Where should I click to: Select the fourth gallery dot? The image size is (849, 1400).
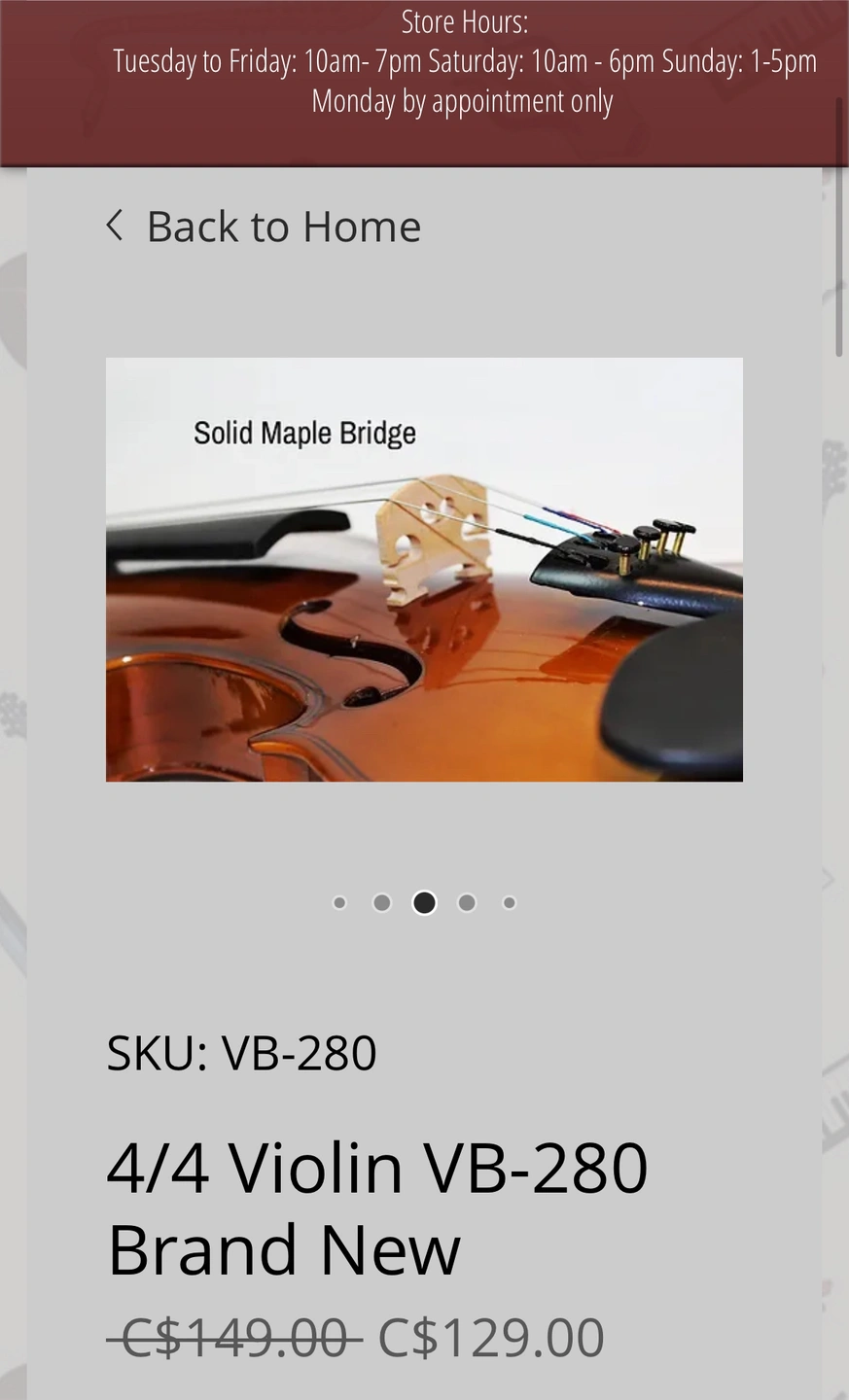pyautogui.click(x=467, y=903)
